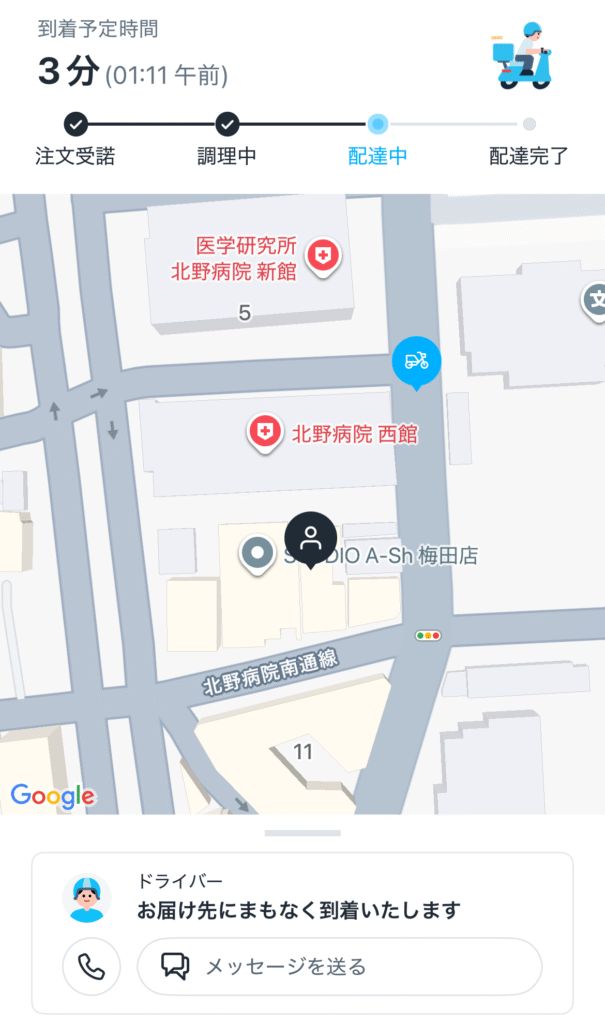The image size is (605, 1024).
Task: Open the メッセージを送る message field
Action: click(x=339, y=966)
